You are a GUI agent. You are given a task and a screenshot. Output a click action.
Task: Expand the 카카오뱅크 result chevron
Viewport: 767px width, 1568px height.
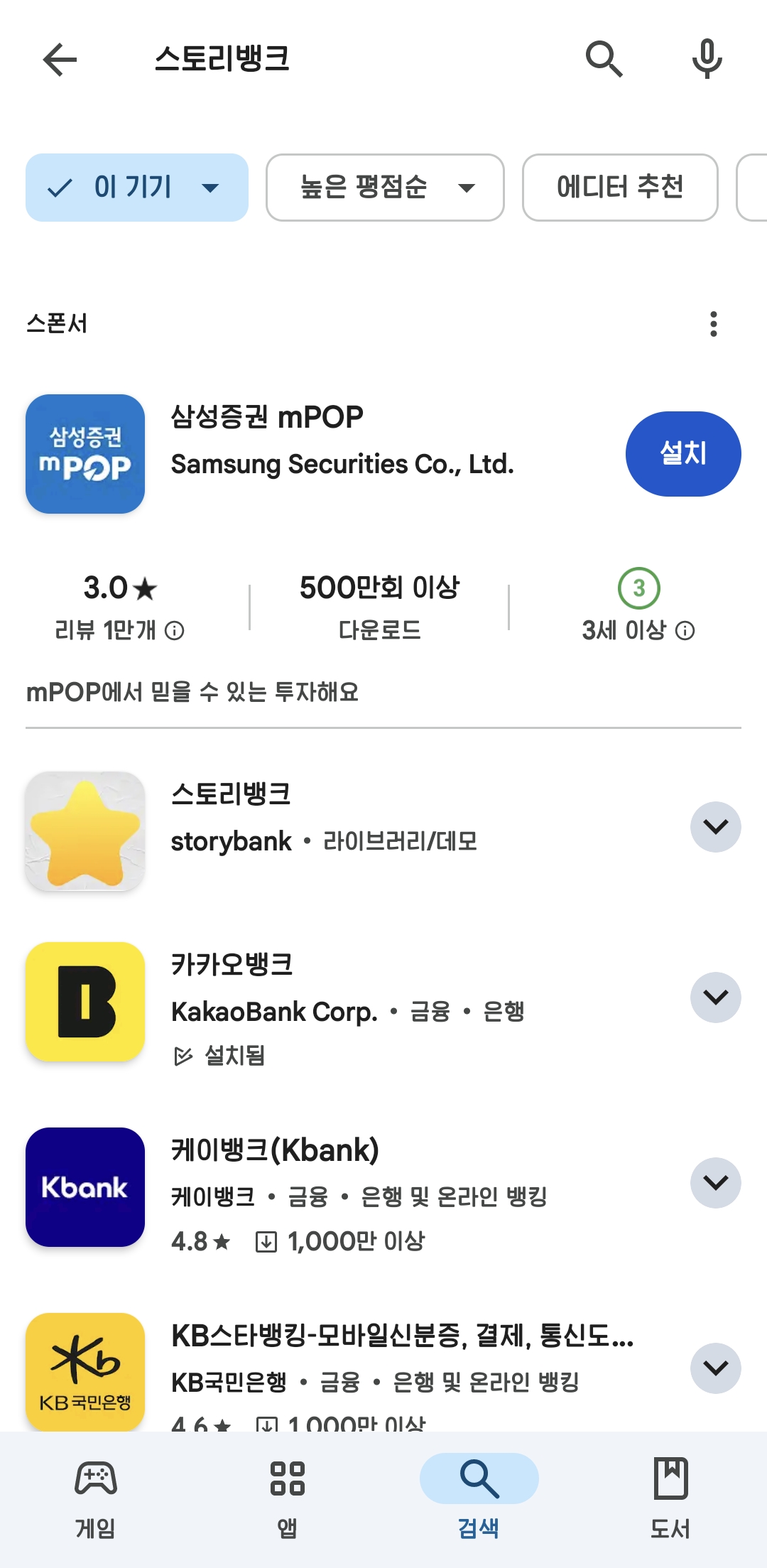pos(716,997)
